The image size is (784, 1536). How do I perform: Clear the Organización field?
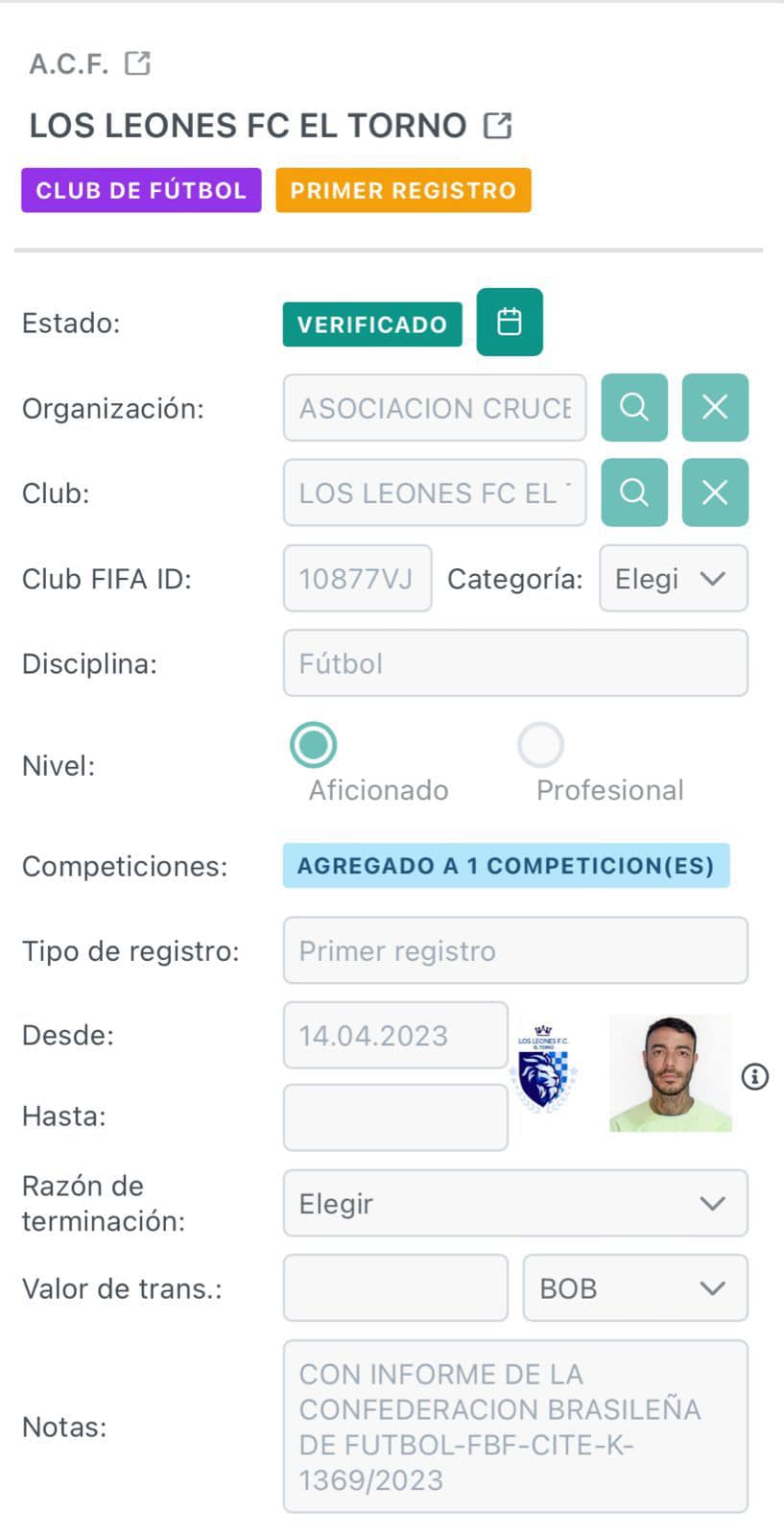click(x=715, y=407)
